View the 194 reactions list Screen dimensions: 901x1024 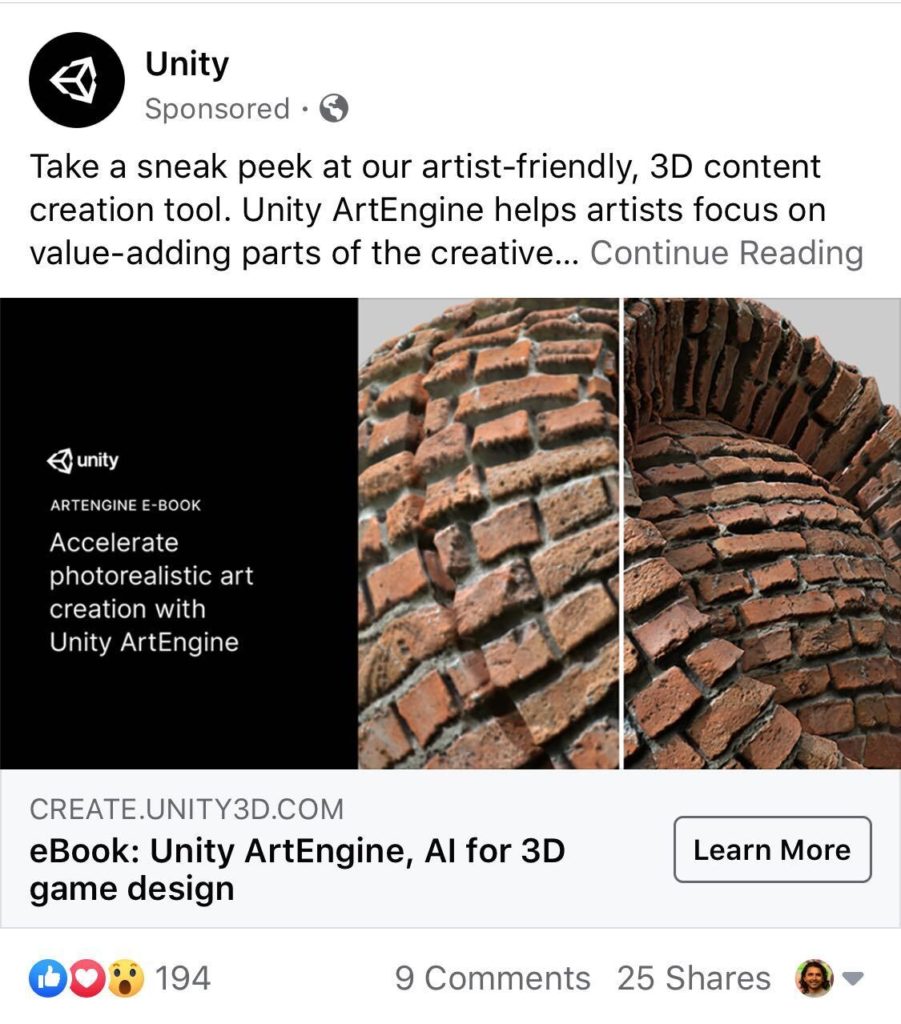pos(120,977)
